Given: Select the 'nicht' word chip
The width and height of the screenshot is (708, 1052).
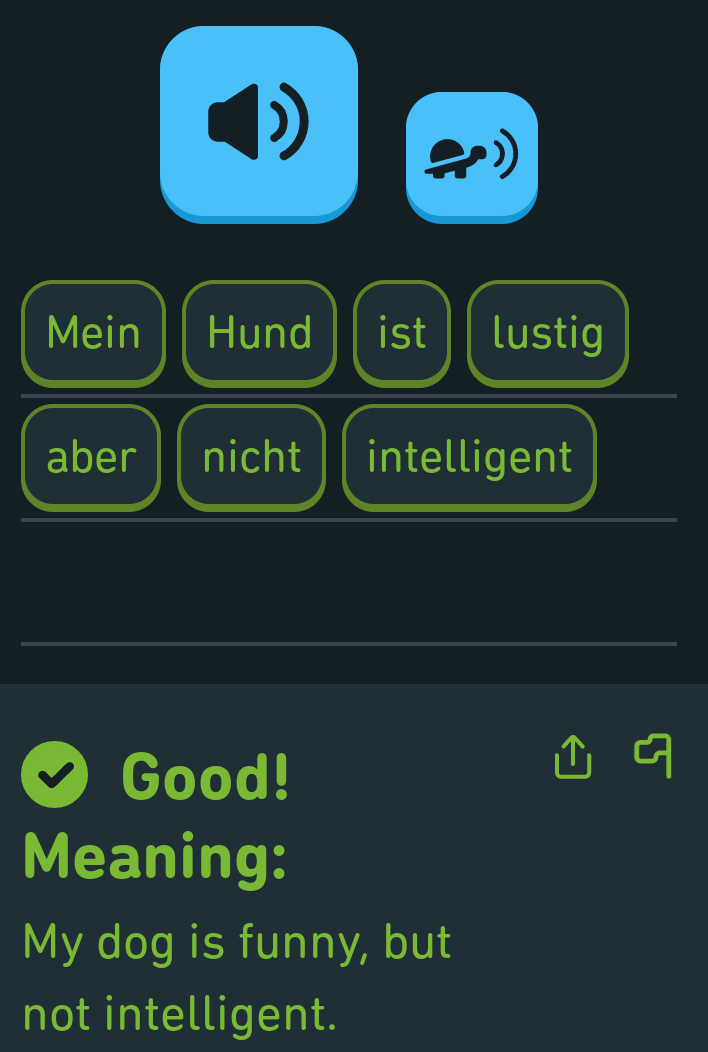Looking at the screenshot, I should tap(251, 457).
